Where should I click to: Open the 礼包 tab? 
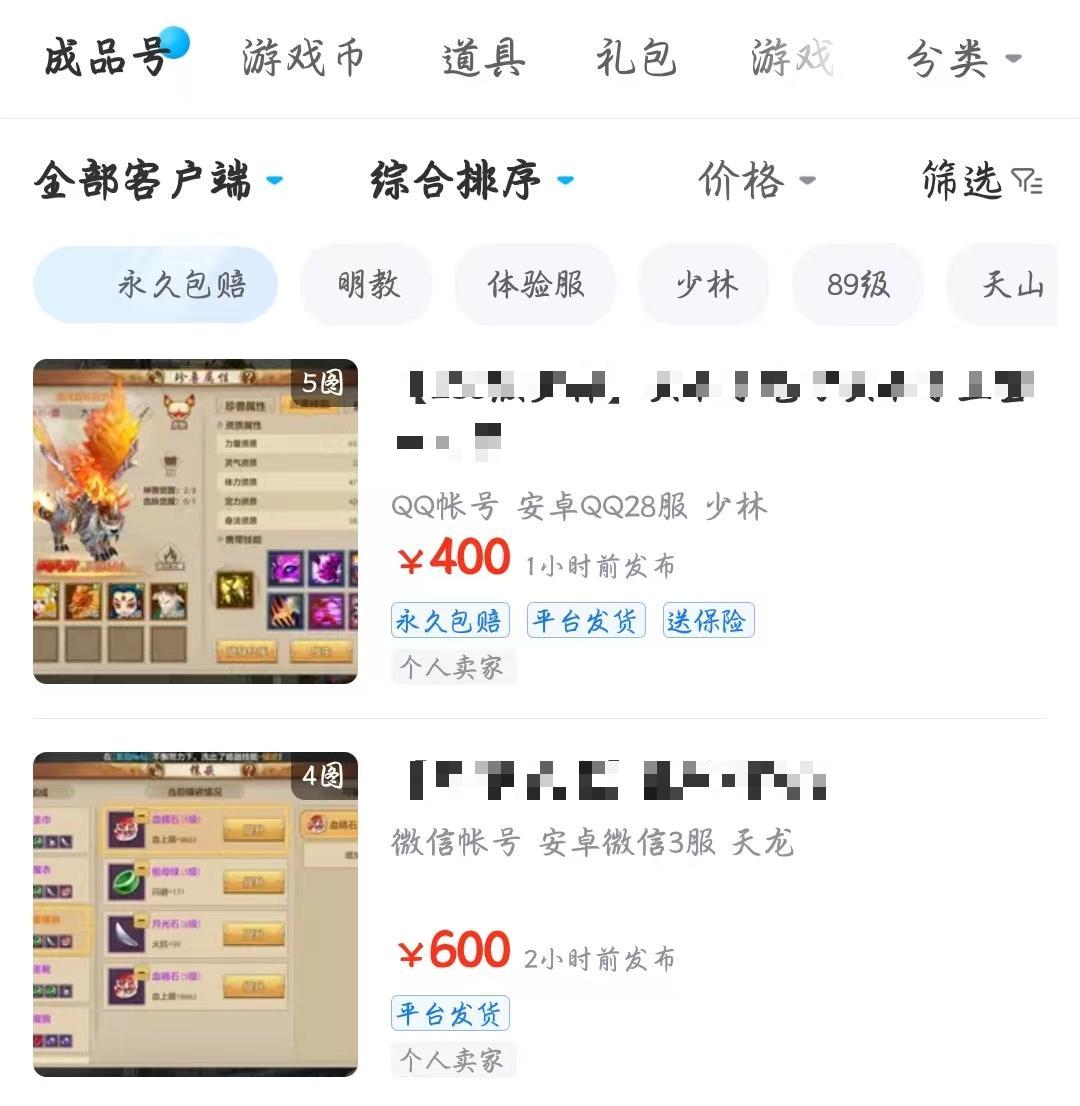pyautogui.click(x=636, y=58)
